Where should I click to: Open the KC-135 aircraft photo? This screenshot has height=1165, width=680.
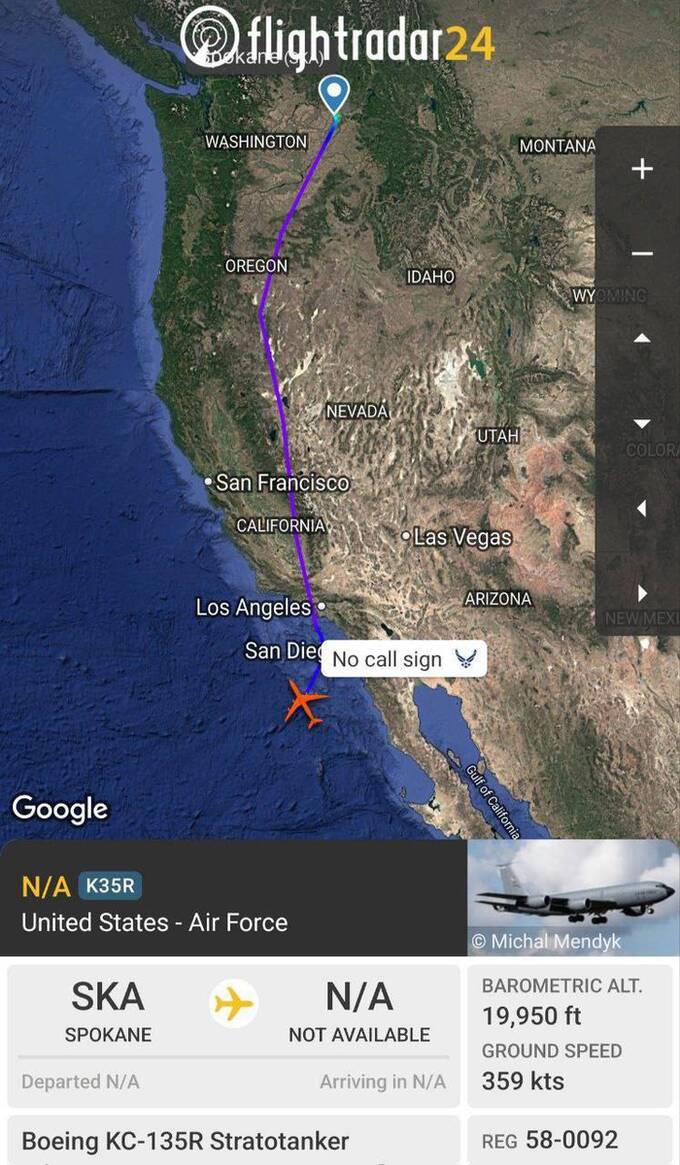[573, 897]
